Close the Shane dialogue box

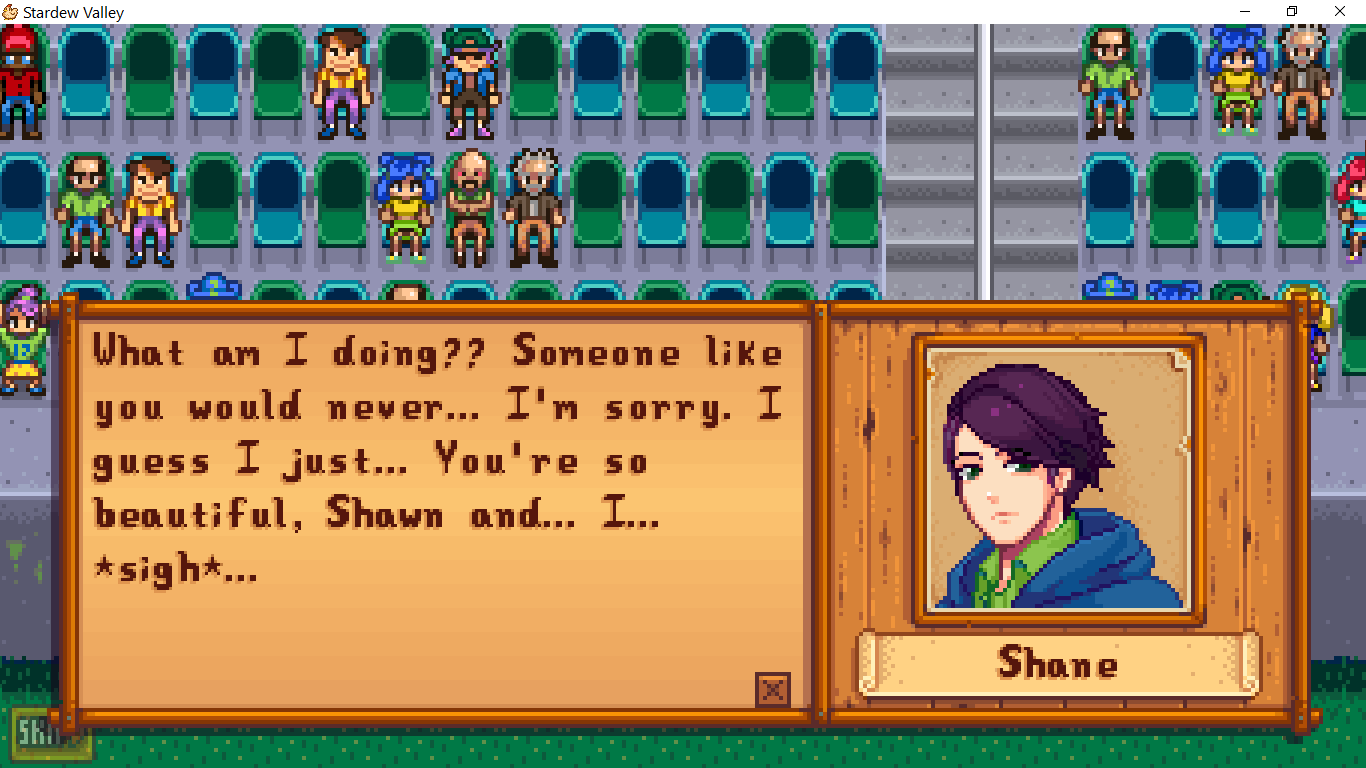[x=772, y=689]
